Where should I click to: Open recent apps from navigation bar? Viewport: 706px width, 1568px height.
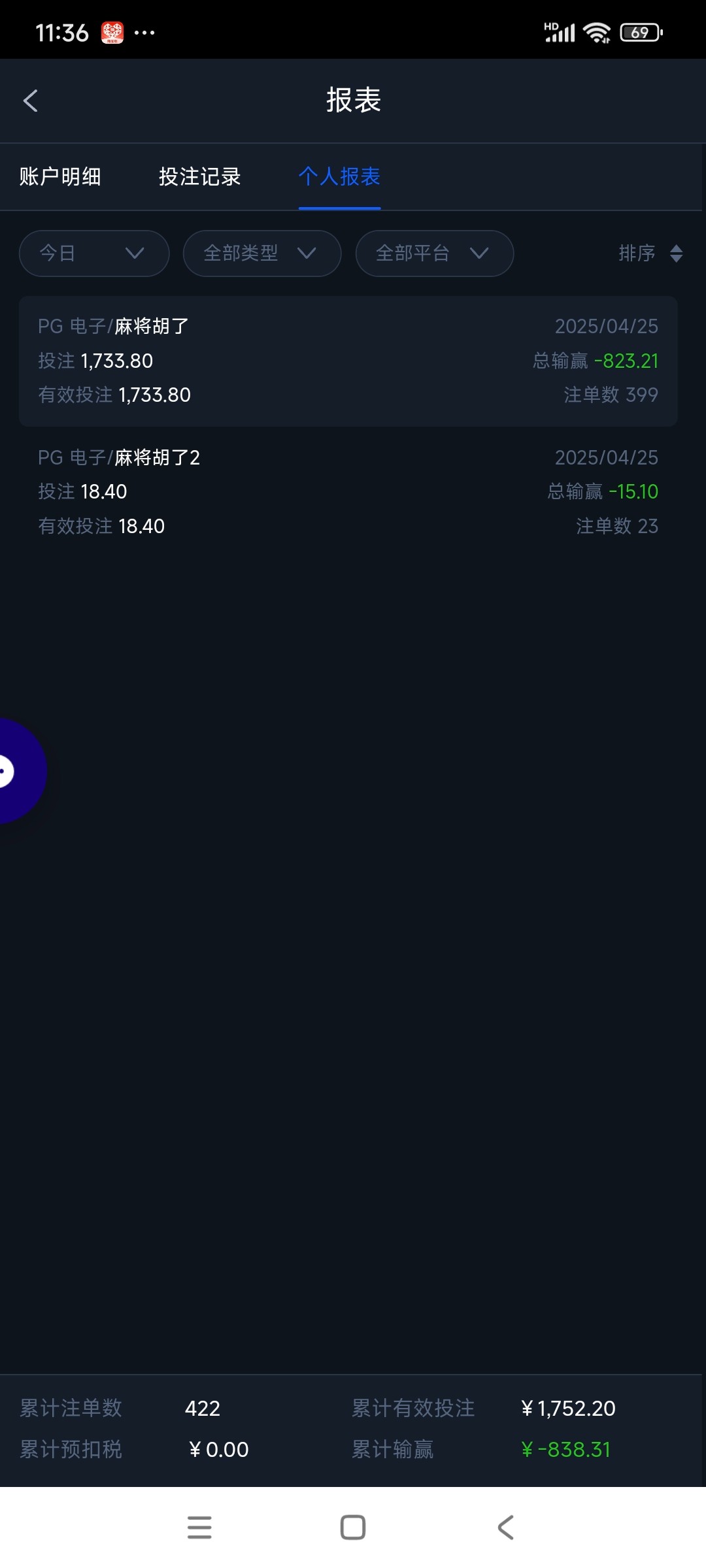click(199, 1527)
